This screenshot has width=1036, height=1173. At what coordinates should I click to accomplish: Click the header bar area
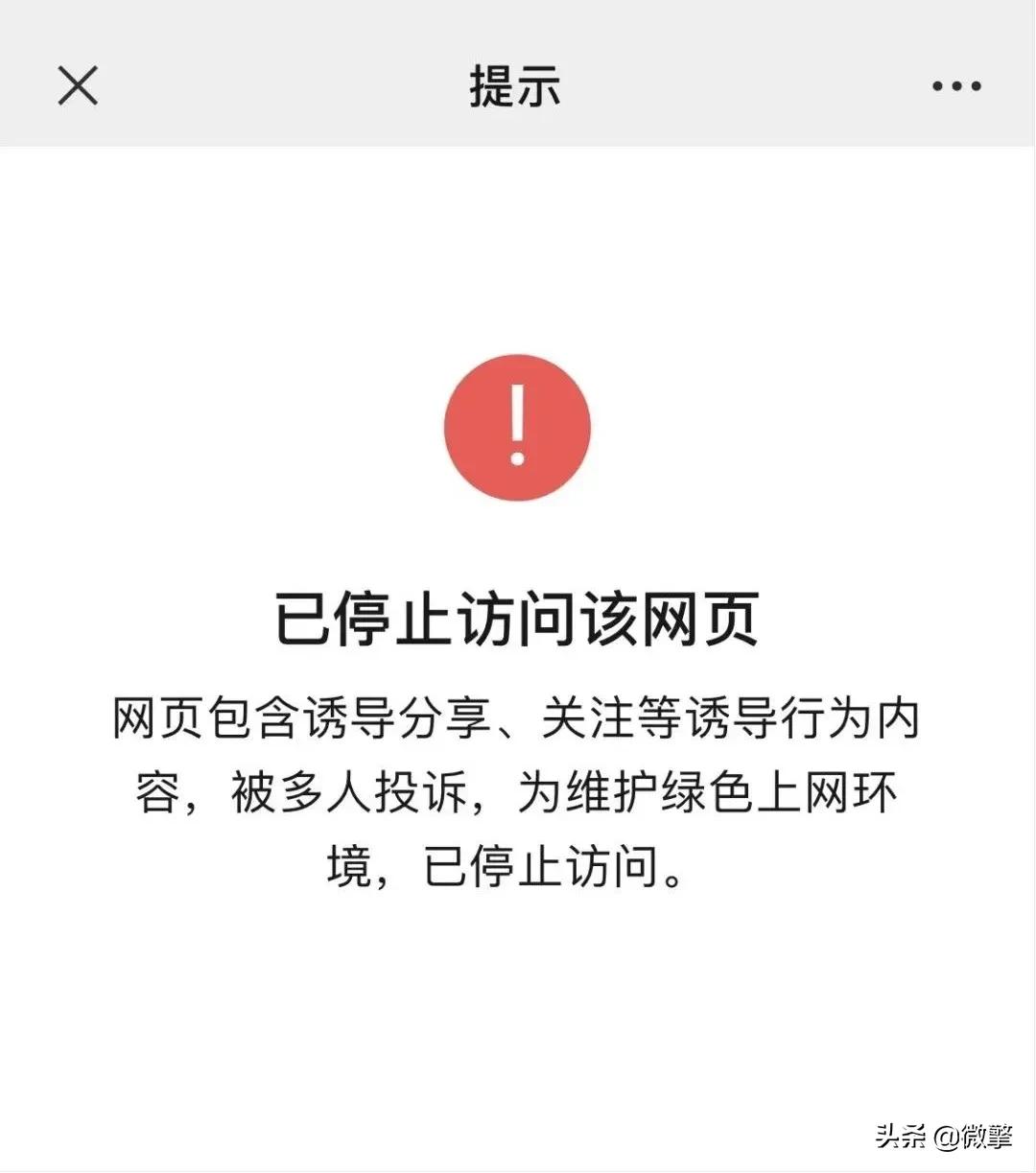(x=518, y=85)
